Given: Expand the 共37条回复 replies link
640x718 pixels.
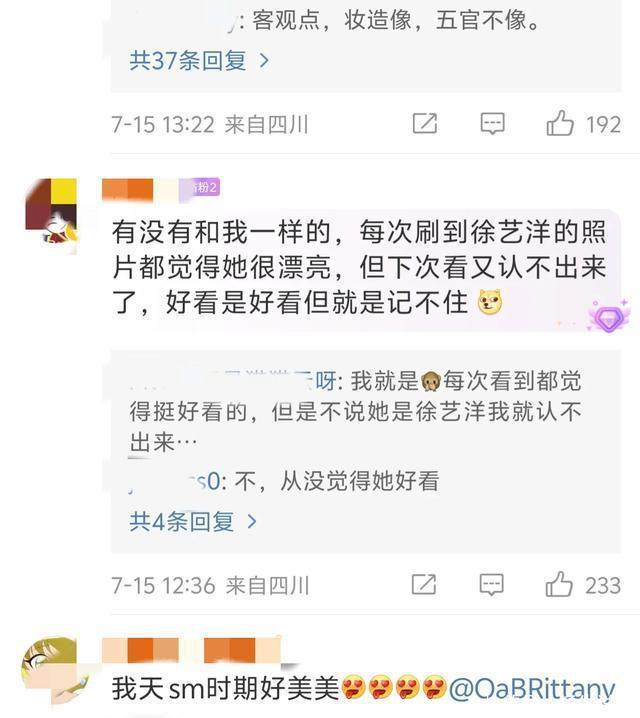Looking at the screenshot, I should [x=198, y=61].
